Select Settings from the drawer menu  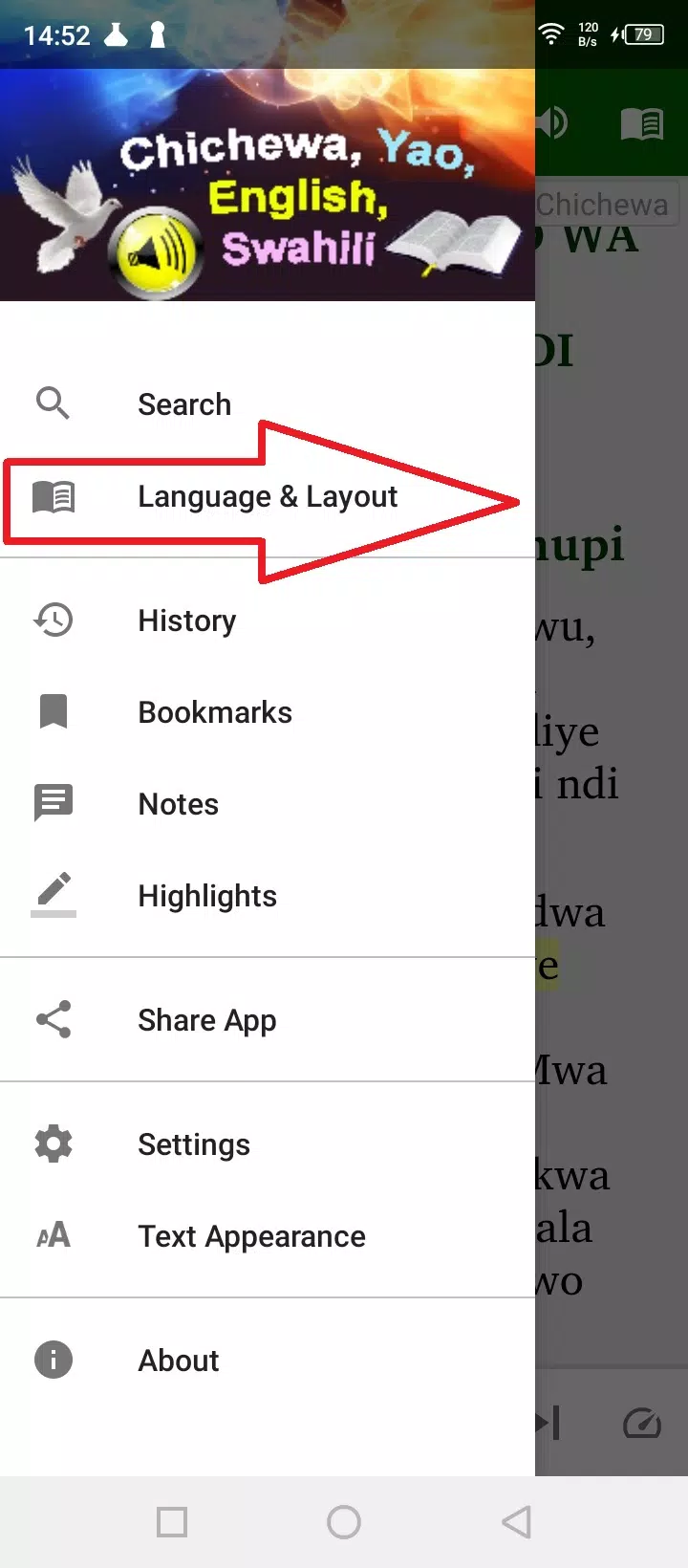pyautogui.click(x=193, y=1143)
